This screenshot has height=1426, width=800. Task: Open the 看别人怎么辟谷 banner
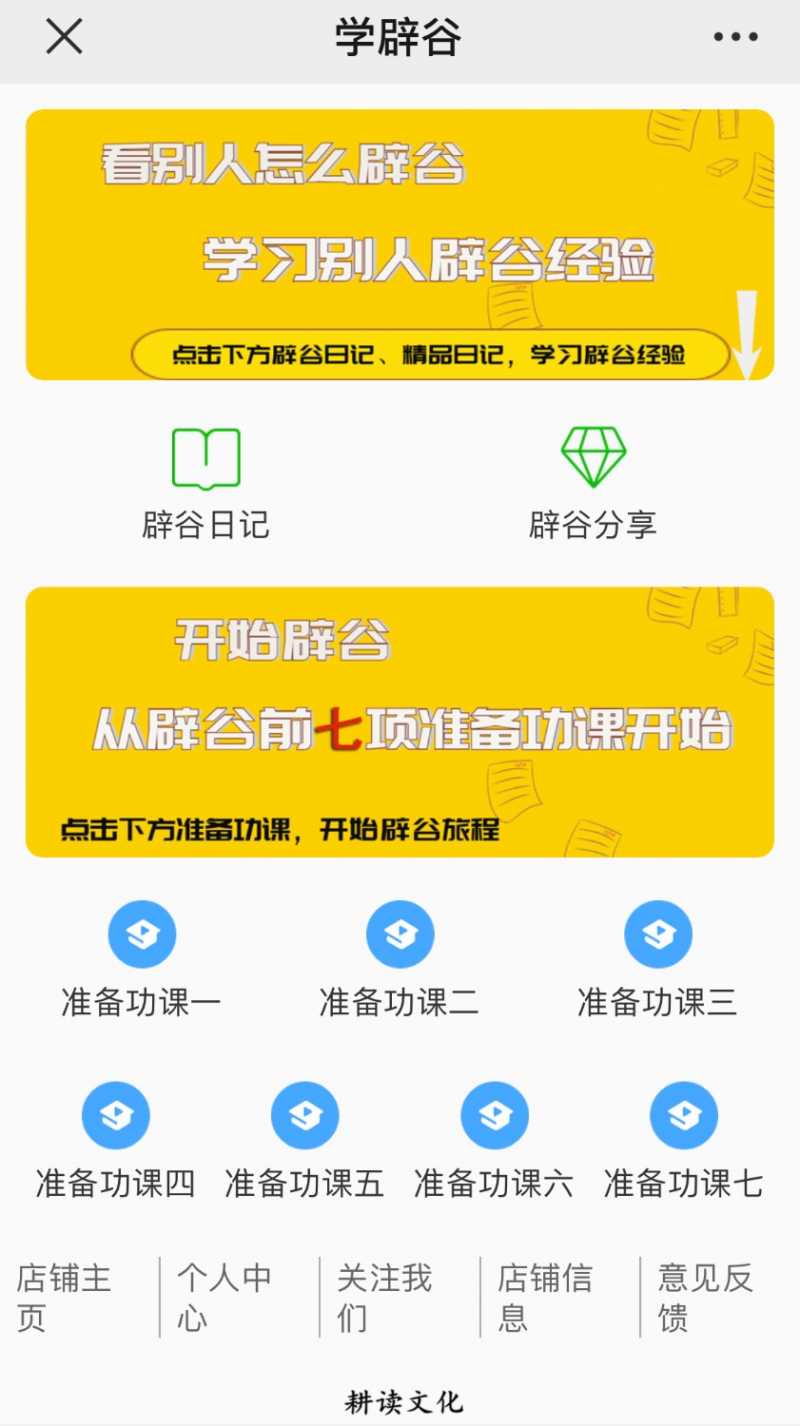click(400, 244)
